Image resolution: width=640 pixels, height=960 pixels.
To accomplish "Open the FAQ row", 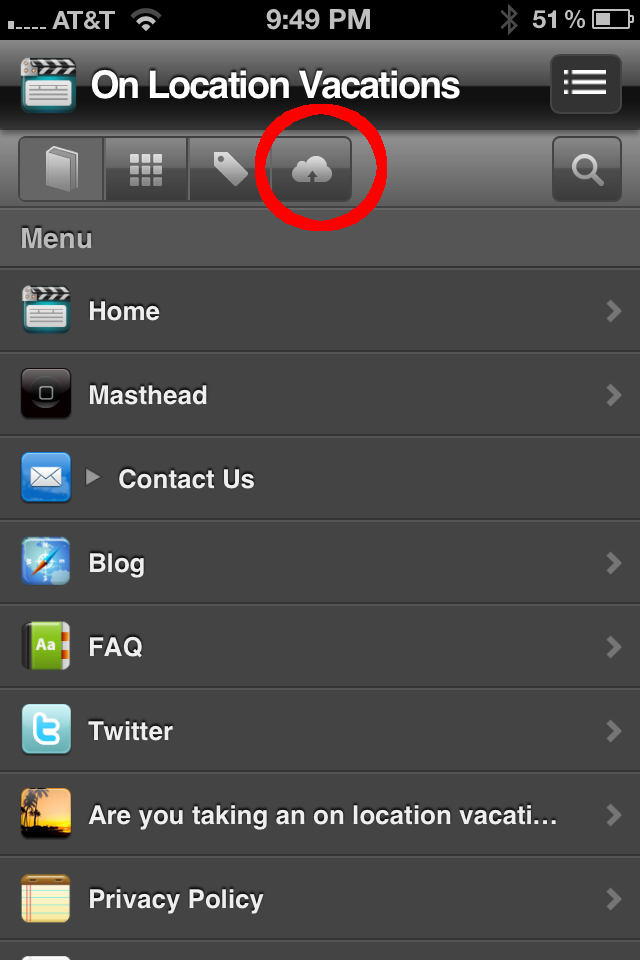I will [320, 647].
